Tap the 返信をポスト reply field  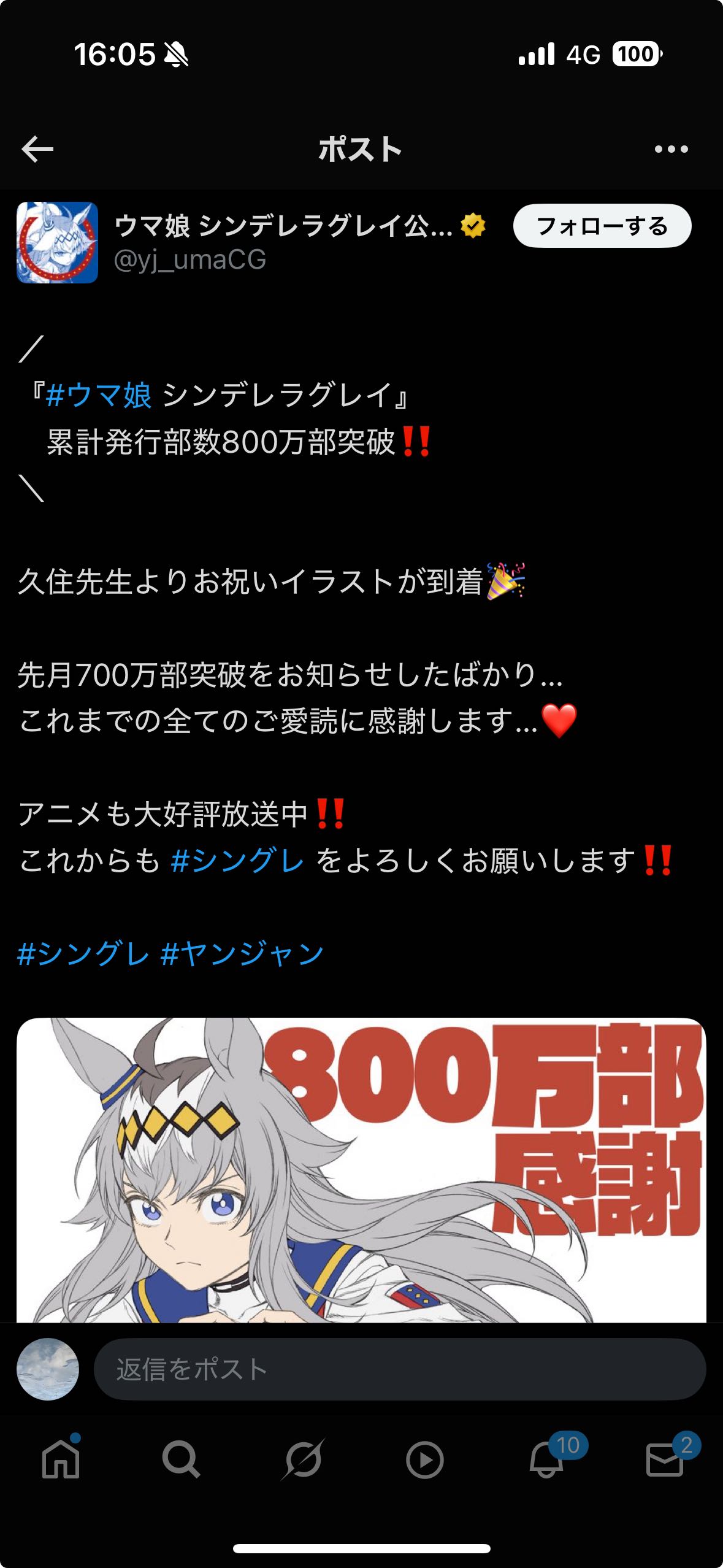point(399,1369)
